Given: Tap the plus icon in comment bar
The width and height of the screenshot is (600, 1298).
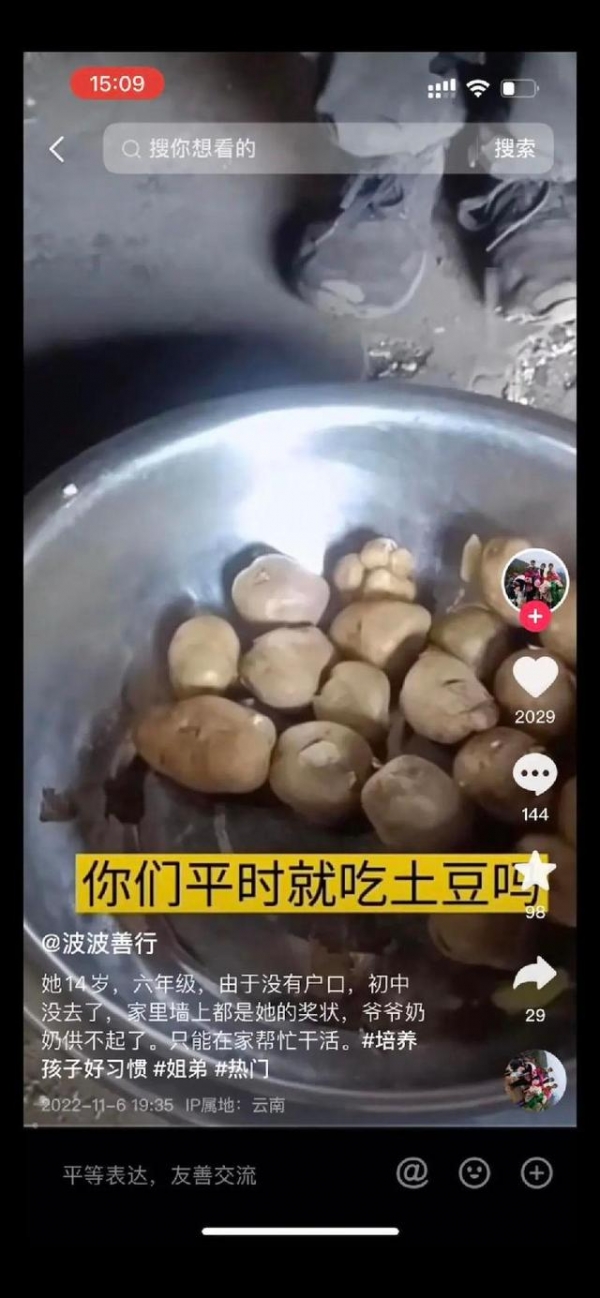Looking at the screenshot, I should point(537,1173).
